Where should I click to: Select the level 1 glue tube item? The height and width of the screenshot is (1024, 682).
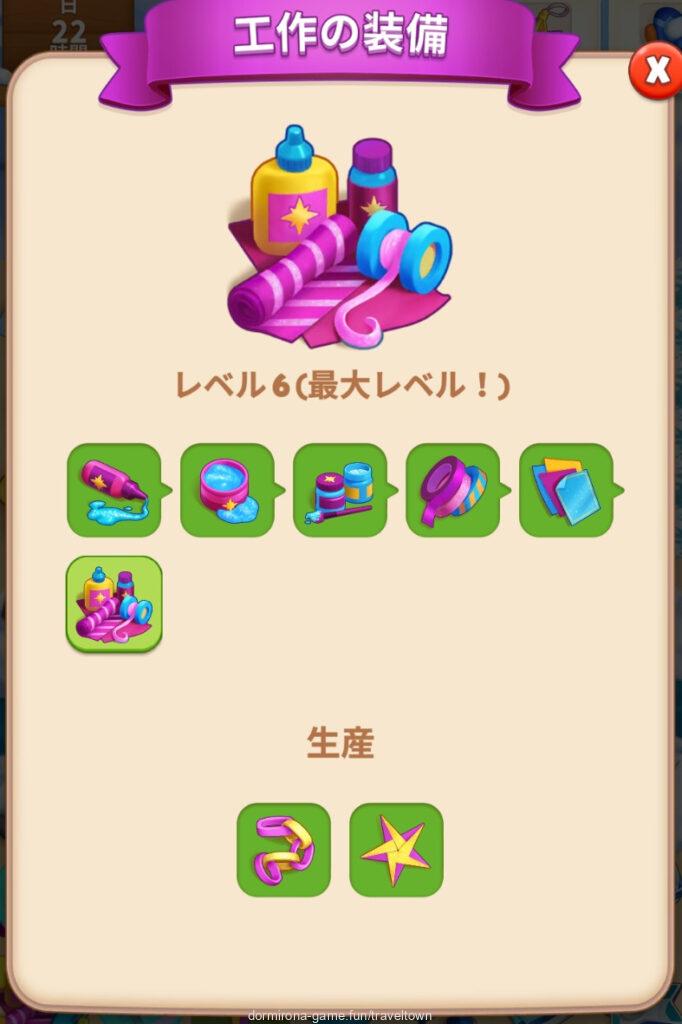tap(114, 490)
